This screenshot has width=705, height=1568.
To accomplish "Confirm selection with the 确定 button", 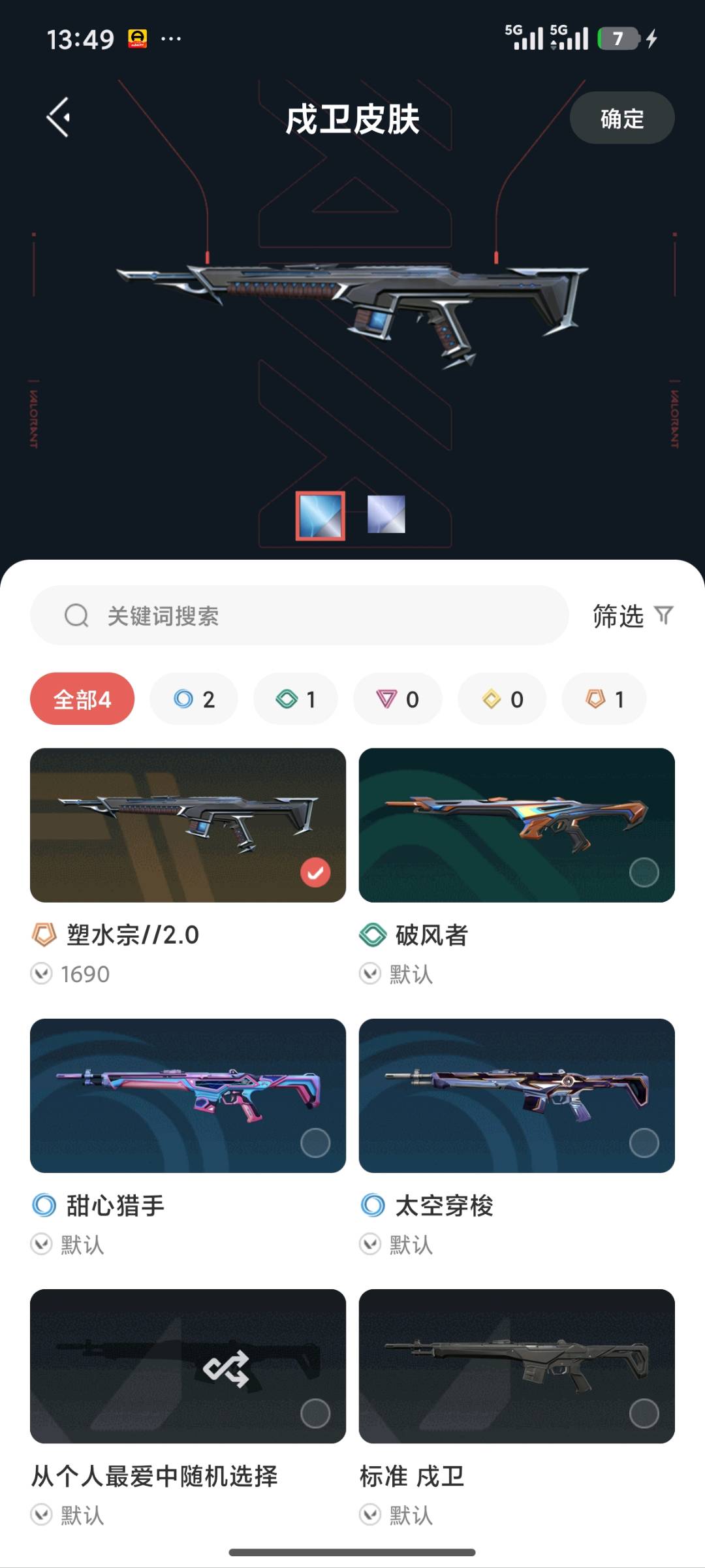I will (622, 118).
